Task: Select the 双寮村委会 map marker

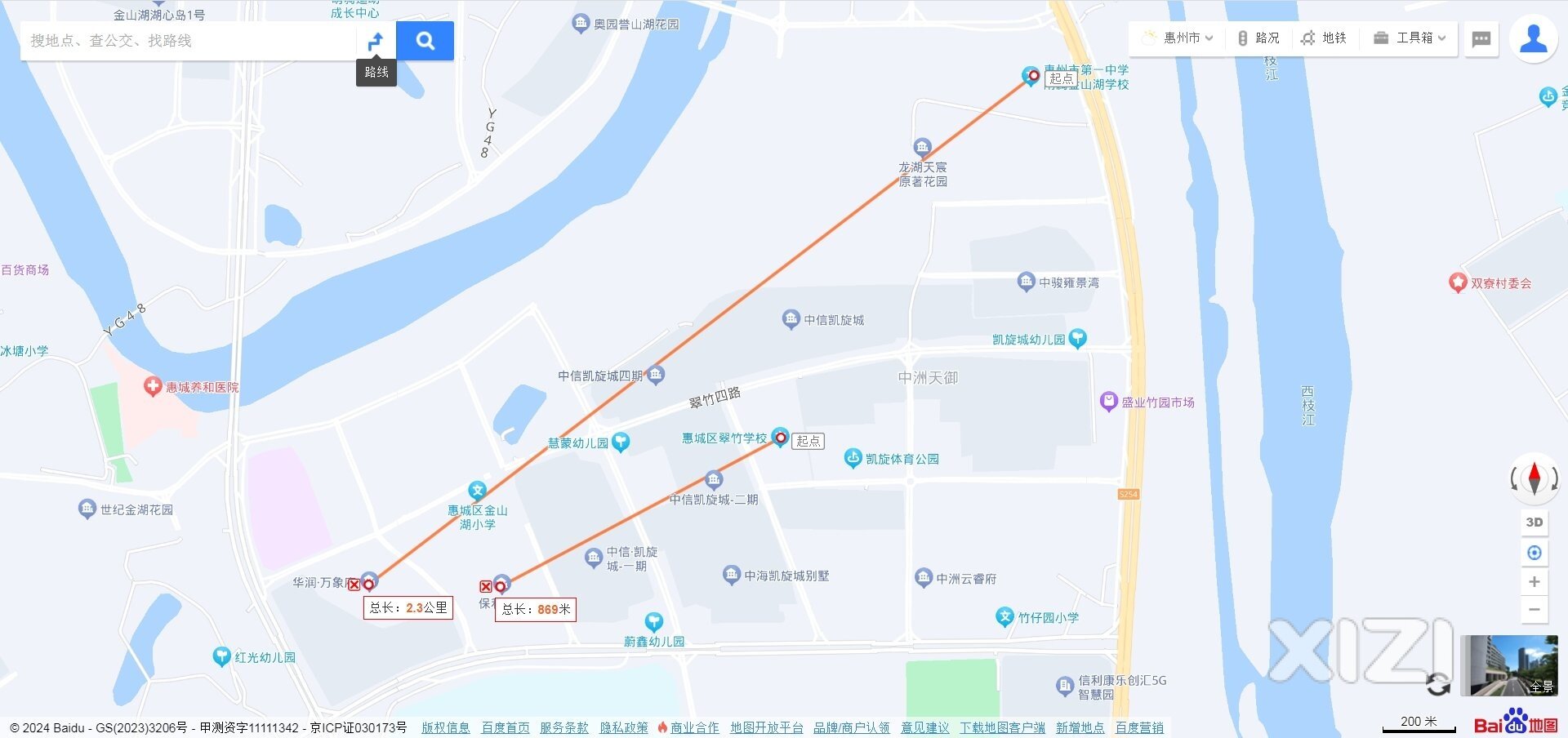Action: [x=1458, y=283]
